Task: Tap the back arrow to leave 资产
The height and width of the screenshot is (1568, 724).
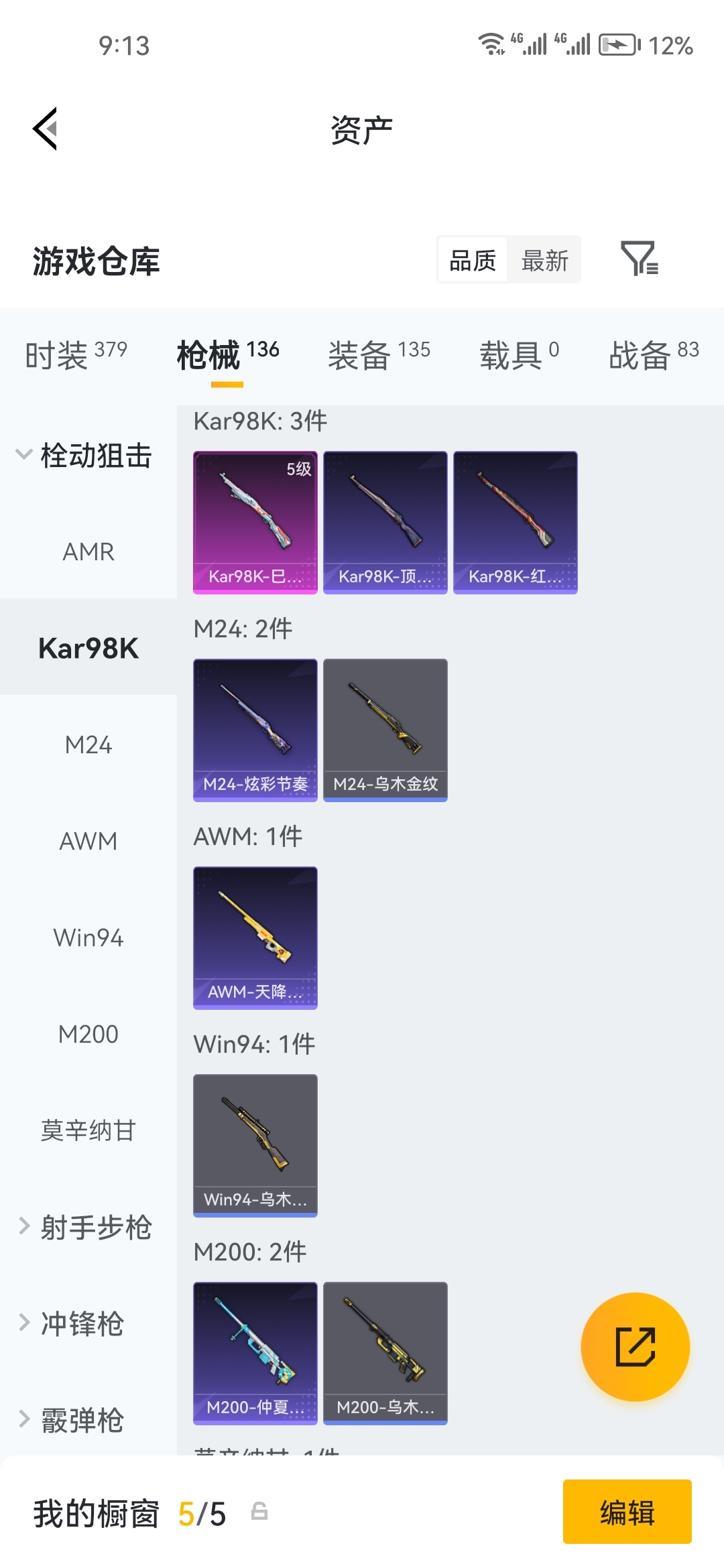Action: coord(44,129)
